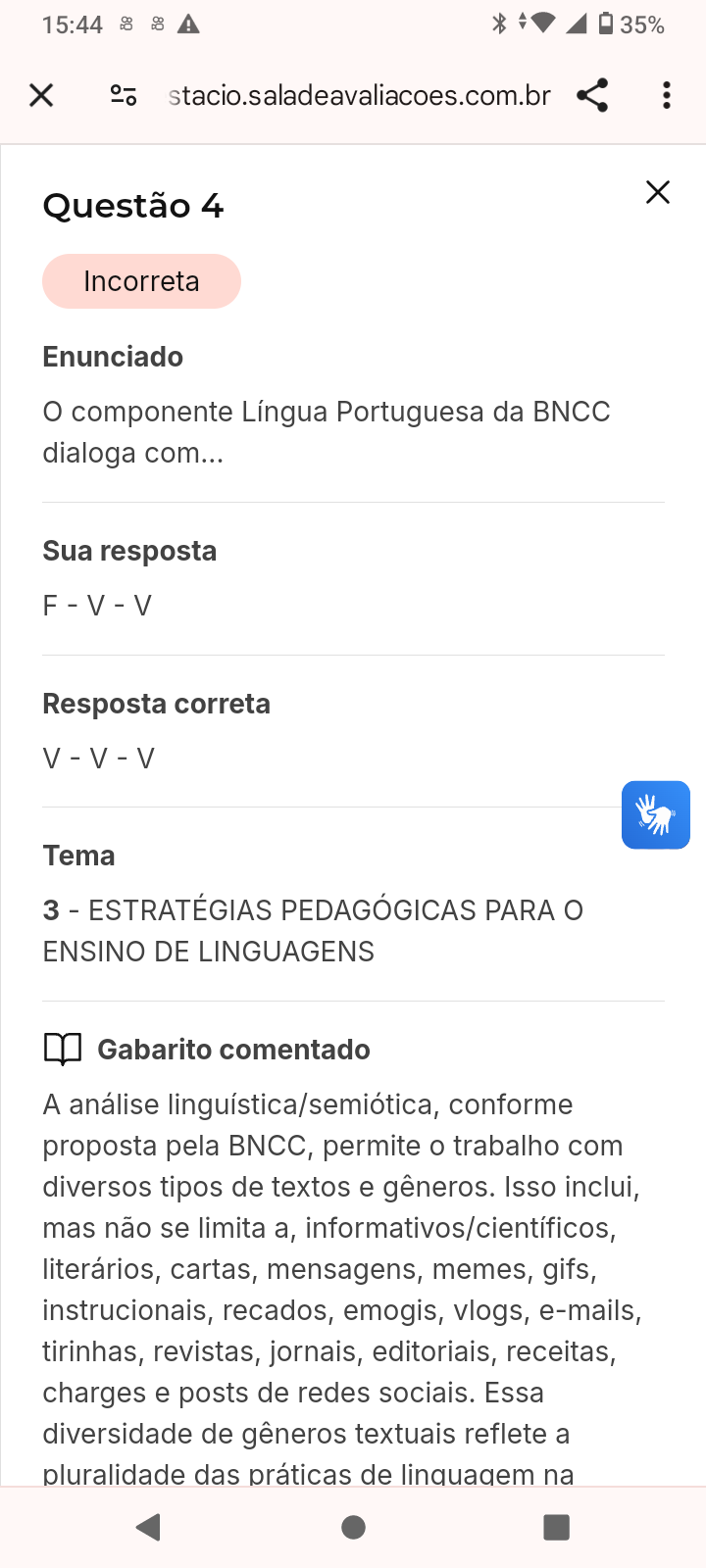Open the sign language accessibility widget
This screenshot has height=1568, width=706.
(x=655, y=814)
